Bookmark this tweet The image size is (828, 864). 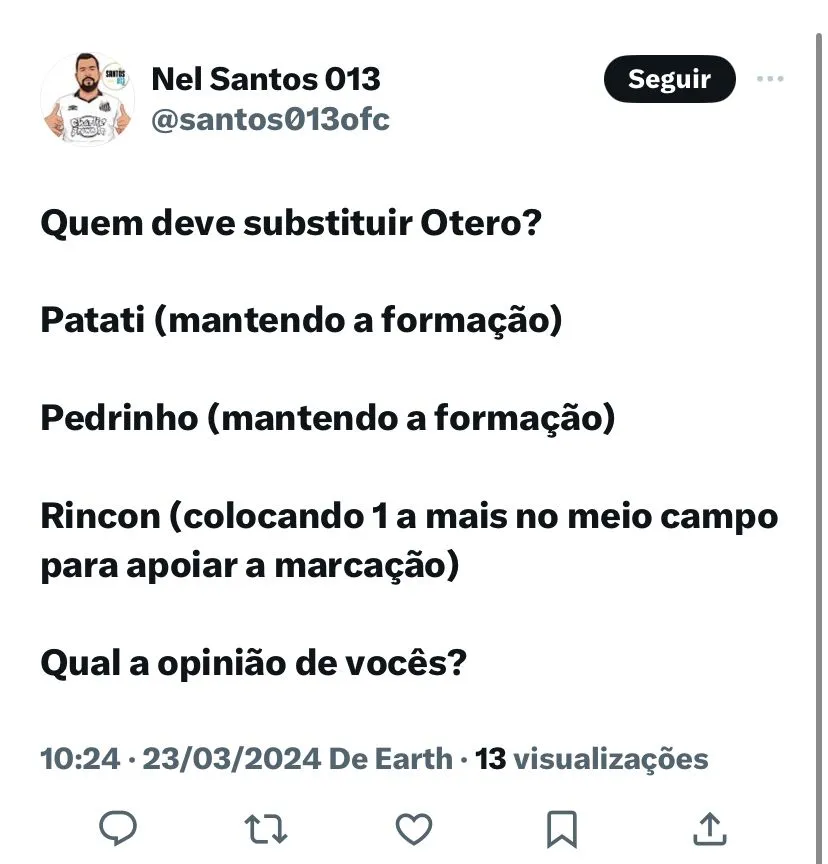pos(561,828)
